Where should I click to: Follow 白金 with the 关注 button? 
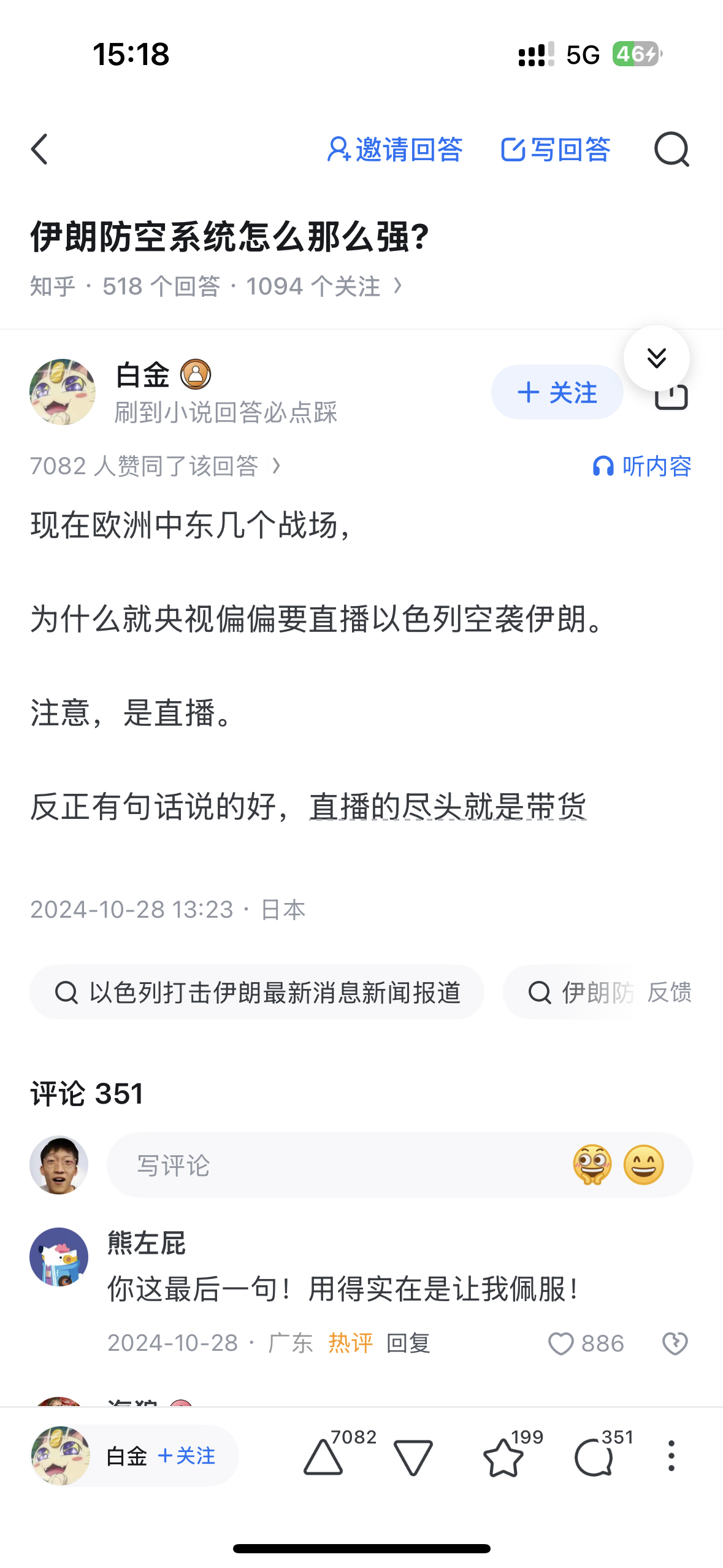click(557, 393)
